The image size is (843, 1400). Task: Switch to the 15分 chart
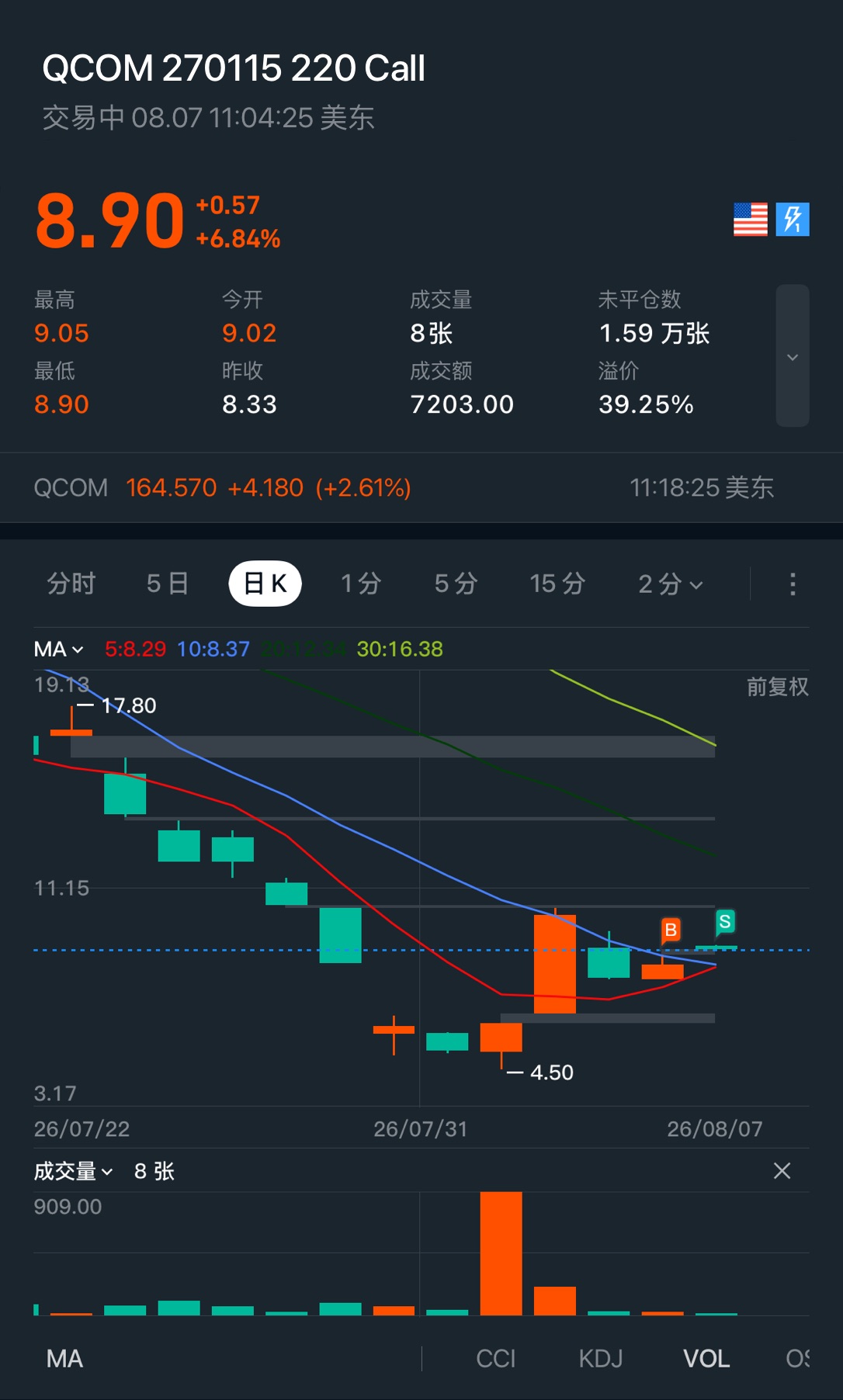pos(557,584)
